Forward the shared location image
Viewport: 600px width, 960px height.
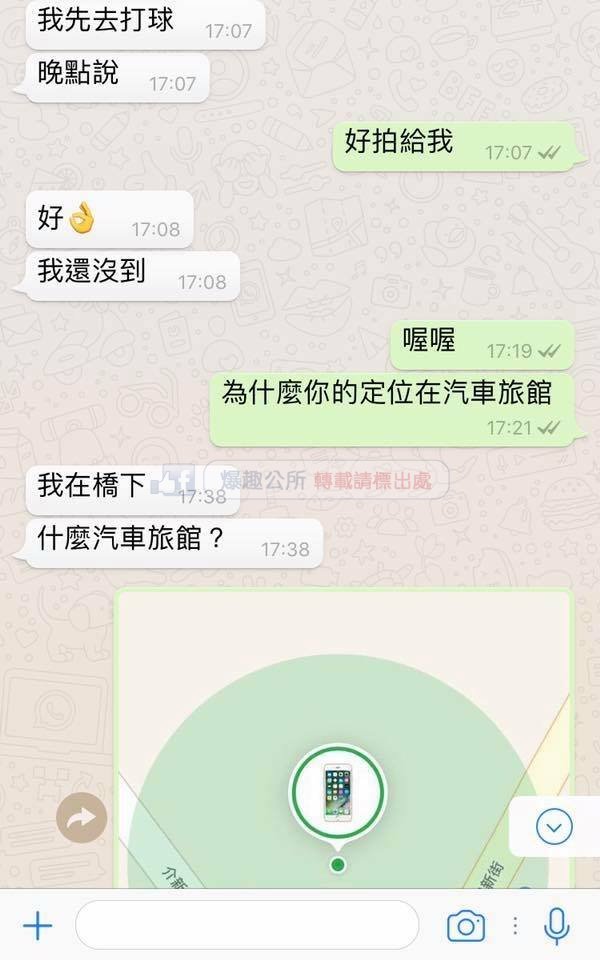[81, 819]
